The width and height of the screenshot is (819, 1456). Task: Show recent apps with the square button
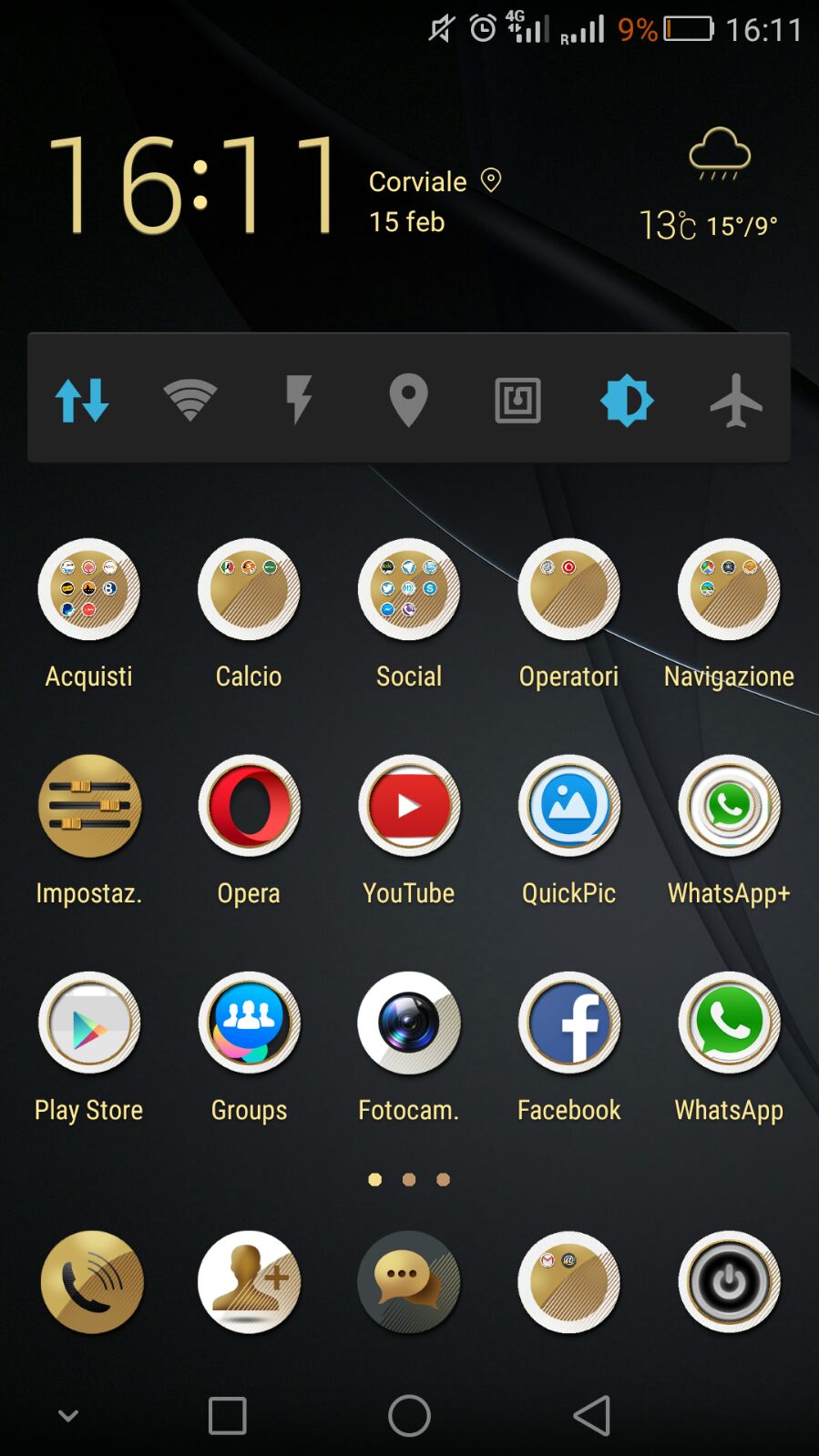pyautogui.click(x=227, y=1416)
